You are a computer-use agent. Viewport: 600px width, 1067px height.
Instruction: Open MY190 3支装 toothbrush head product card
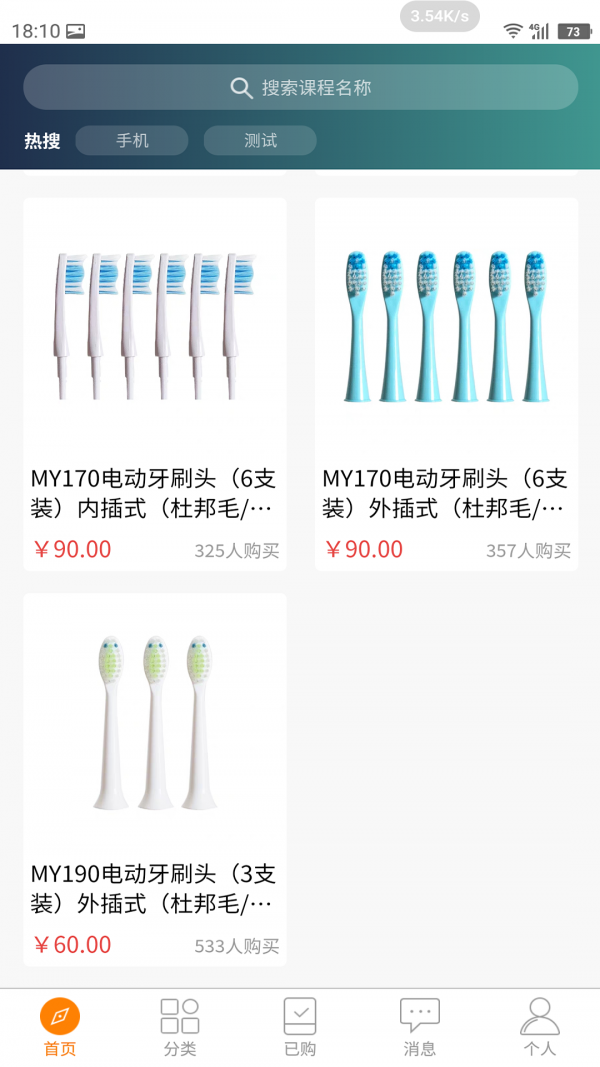[155, 779]
